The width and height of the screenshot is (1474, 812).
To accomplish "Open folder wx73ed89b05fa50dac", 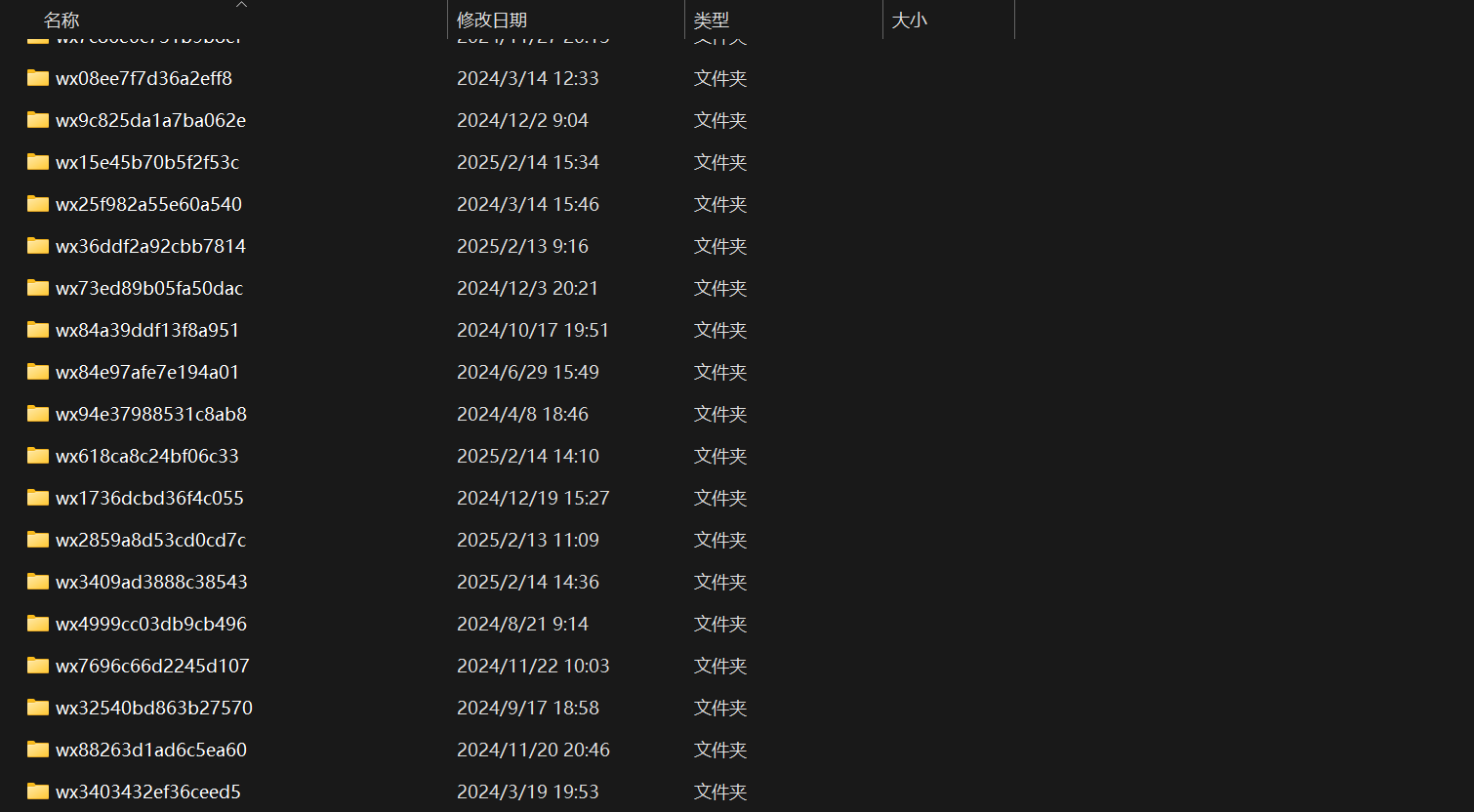I will (149, 288).
